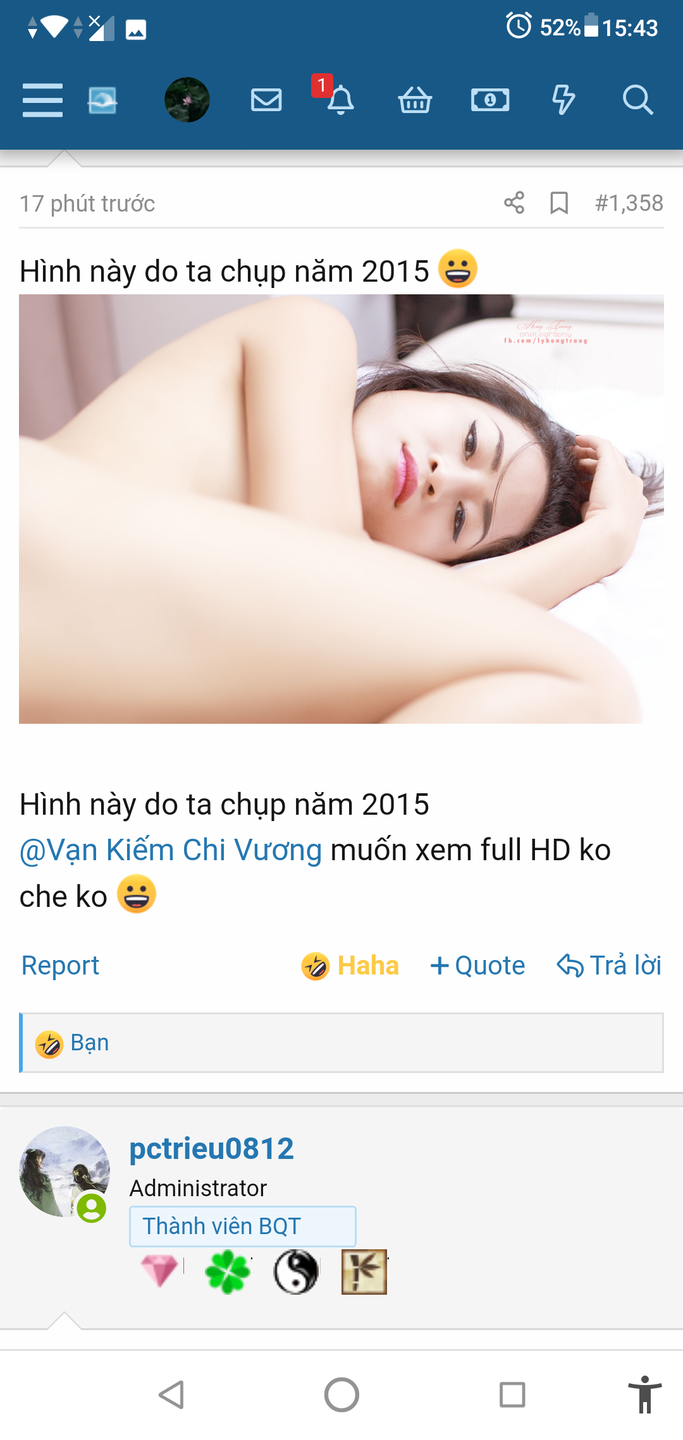Open the shopping basket icon

click(415, 100)
